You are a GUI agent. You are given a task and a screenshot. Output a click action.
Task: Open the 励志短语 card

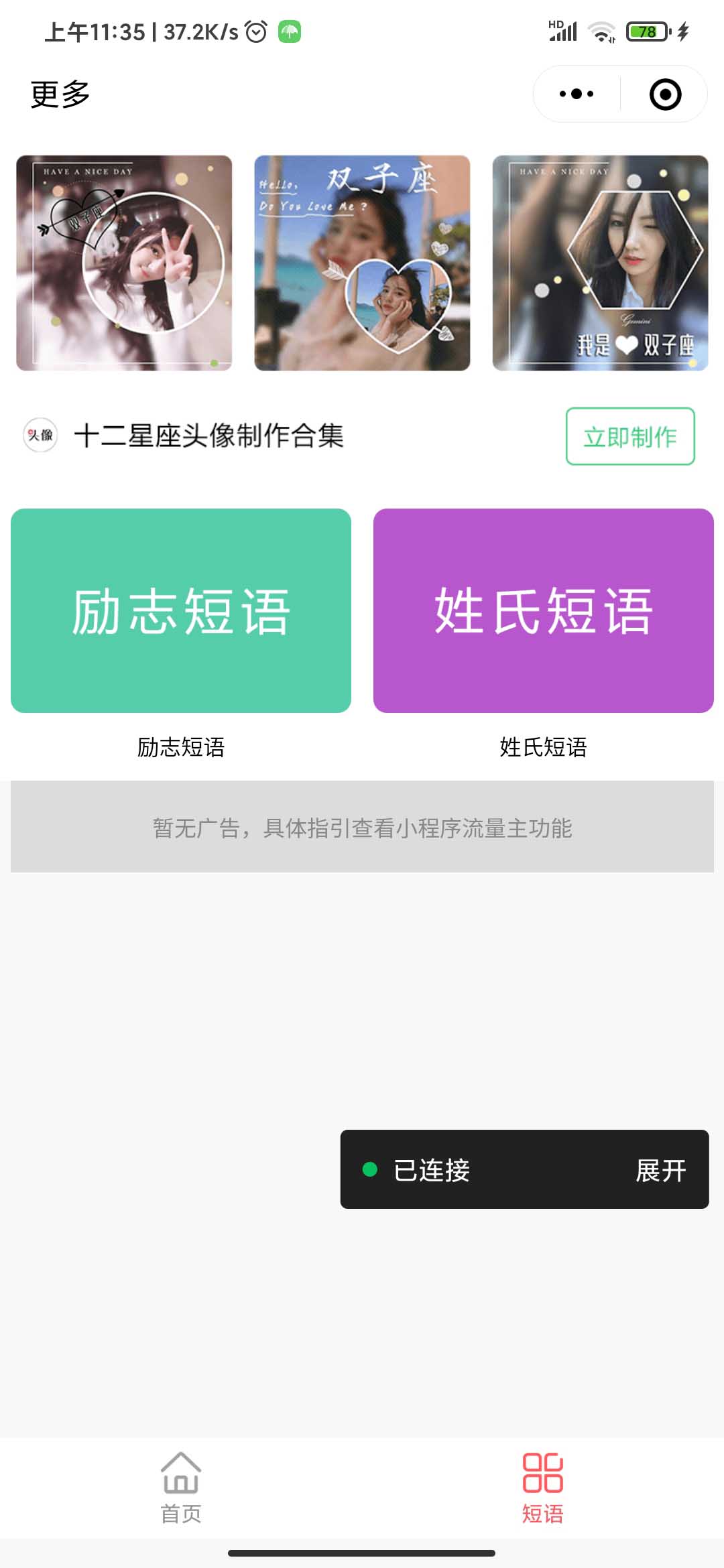point(181,610)
